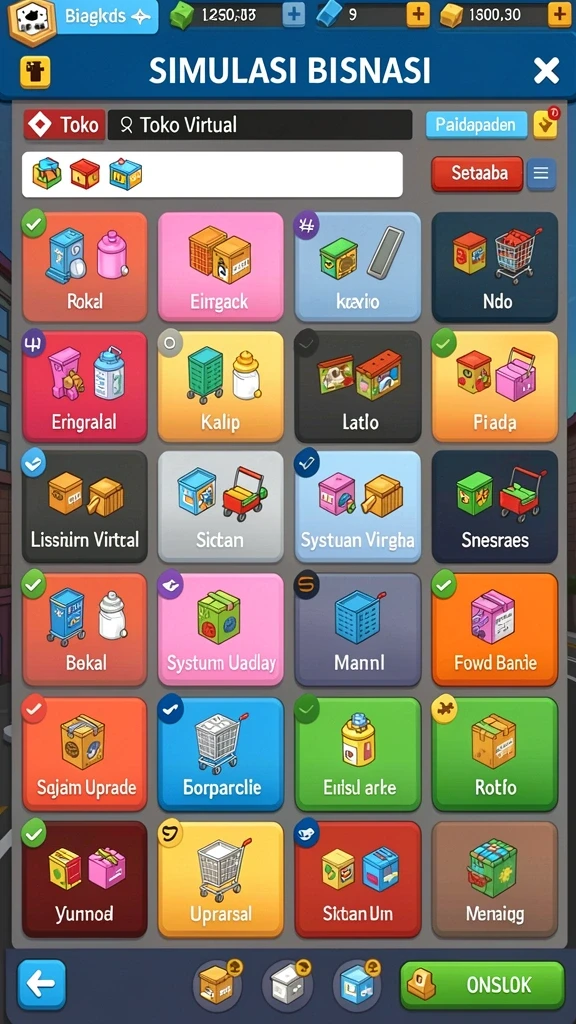
Task: Close the Simulasi Bisnasi window
Action: pos(545,71)
